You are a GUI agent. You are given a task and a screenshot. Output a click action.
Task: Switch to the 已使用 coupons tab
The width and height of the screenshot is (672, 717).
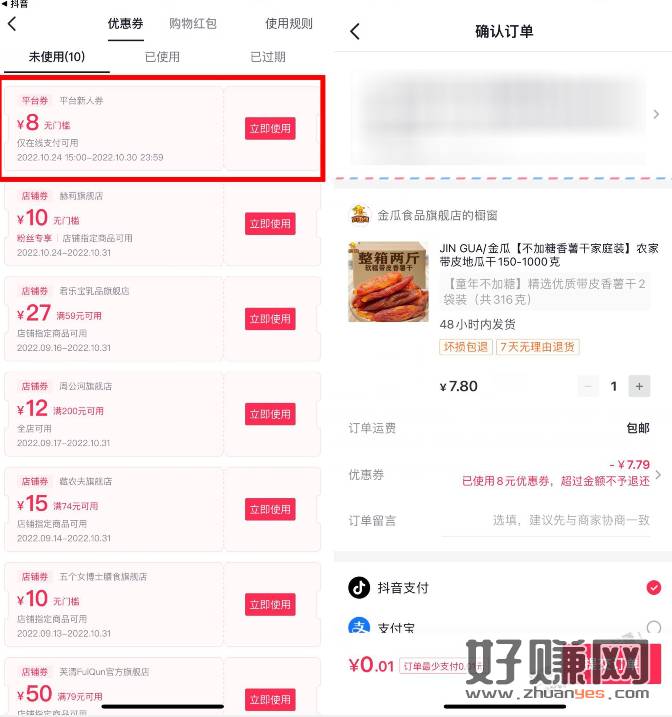pyautogui.click(x=162, y=57)
